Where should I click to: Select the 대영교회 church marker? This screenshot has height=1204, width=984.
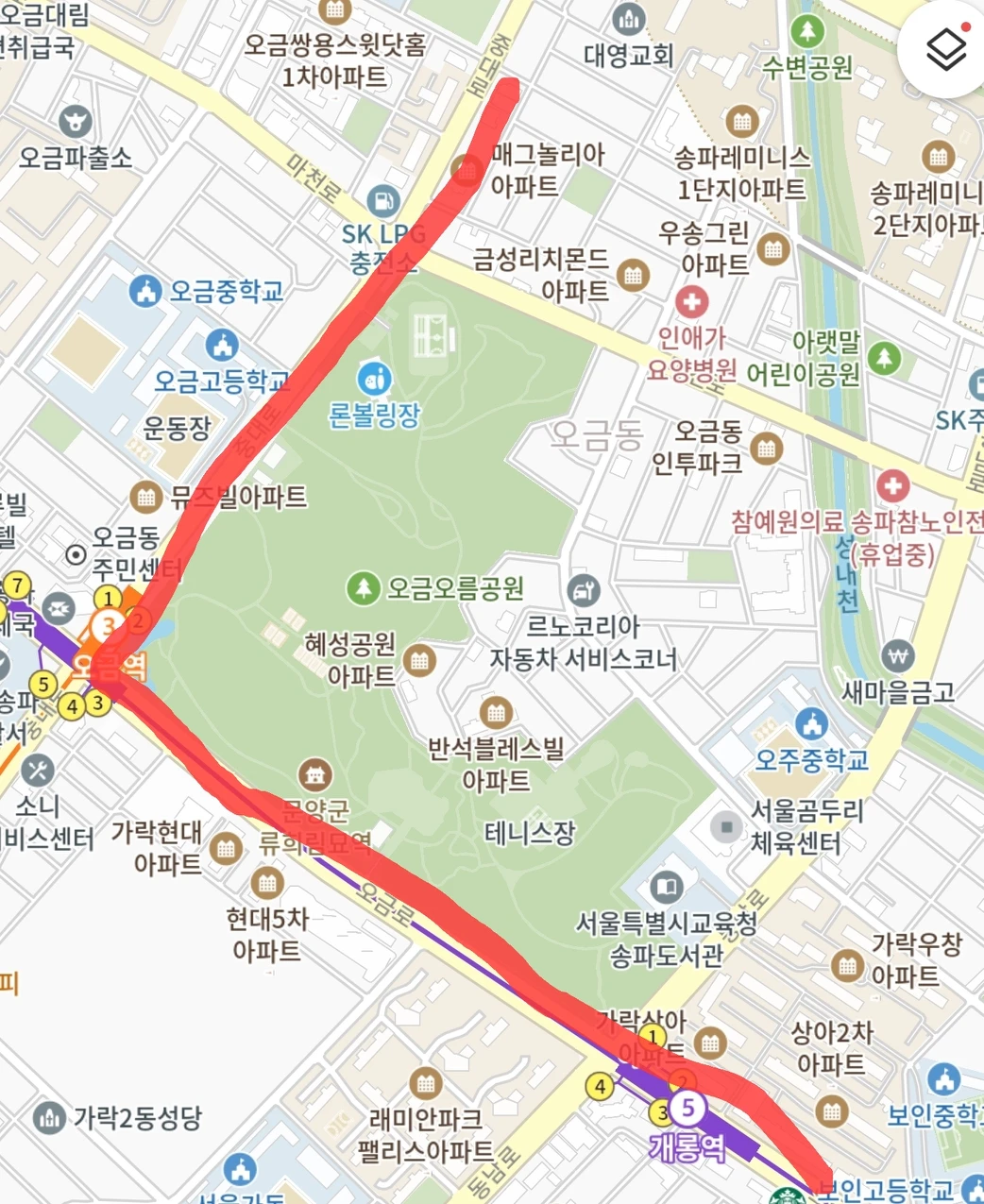click(x=628, y=18)
